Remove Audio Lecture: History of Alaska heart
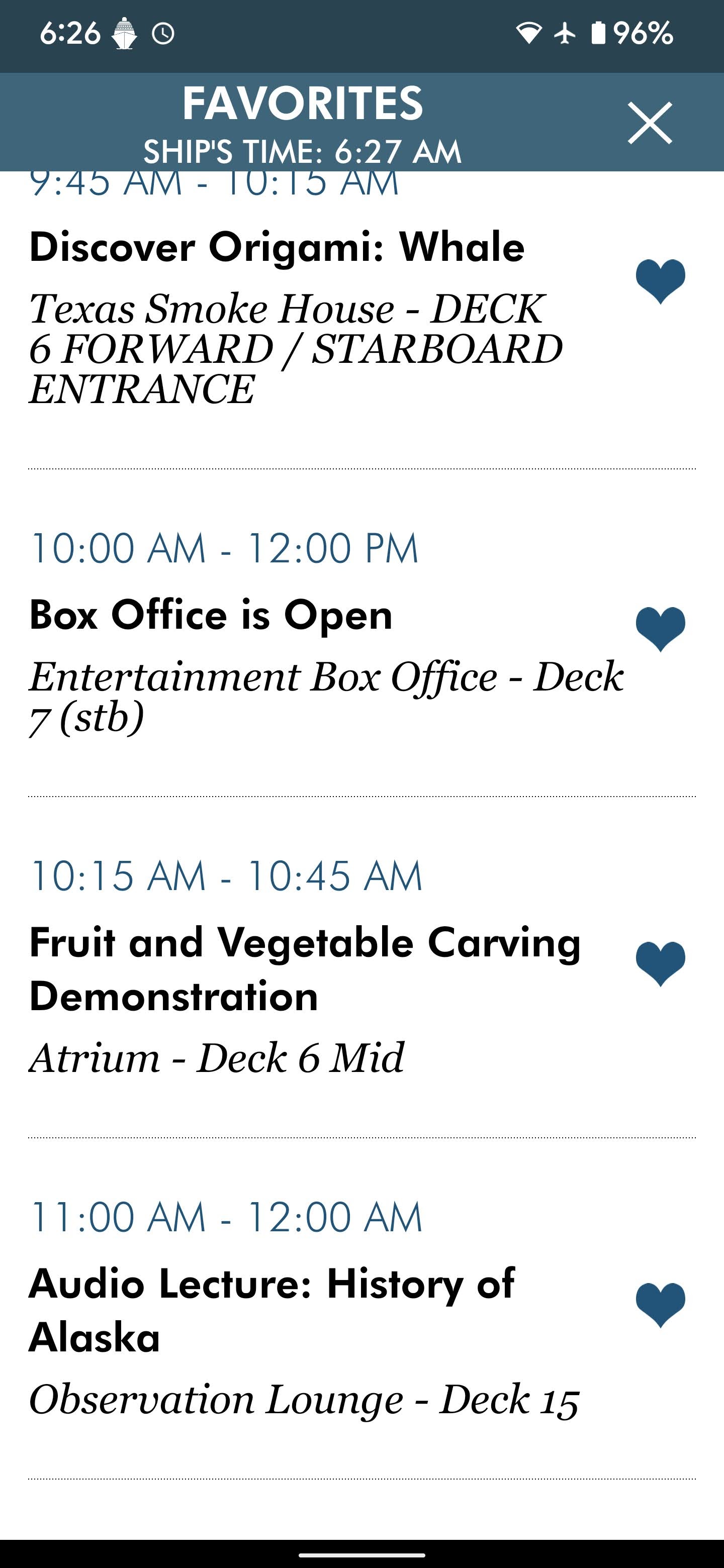Viewport: 724px width, 1568px height. pos(660,1305)
